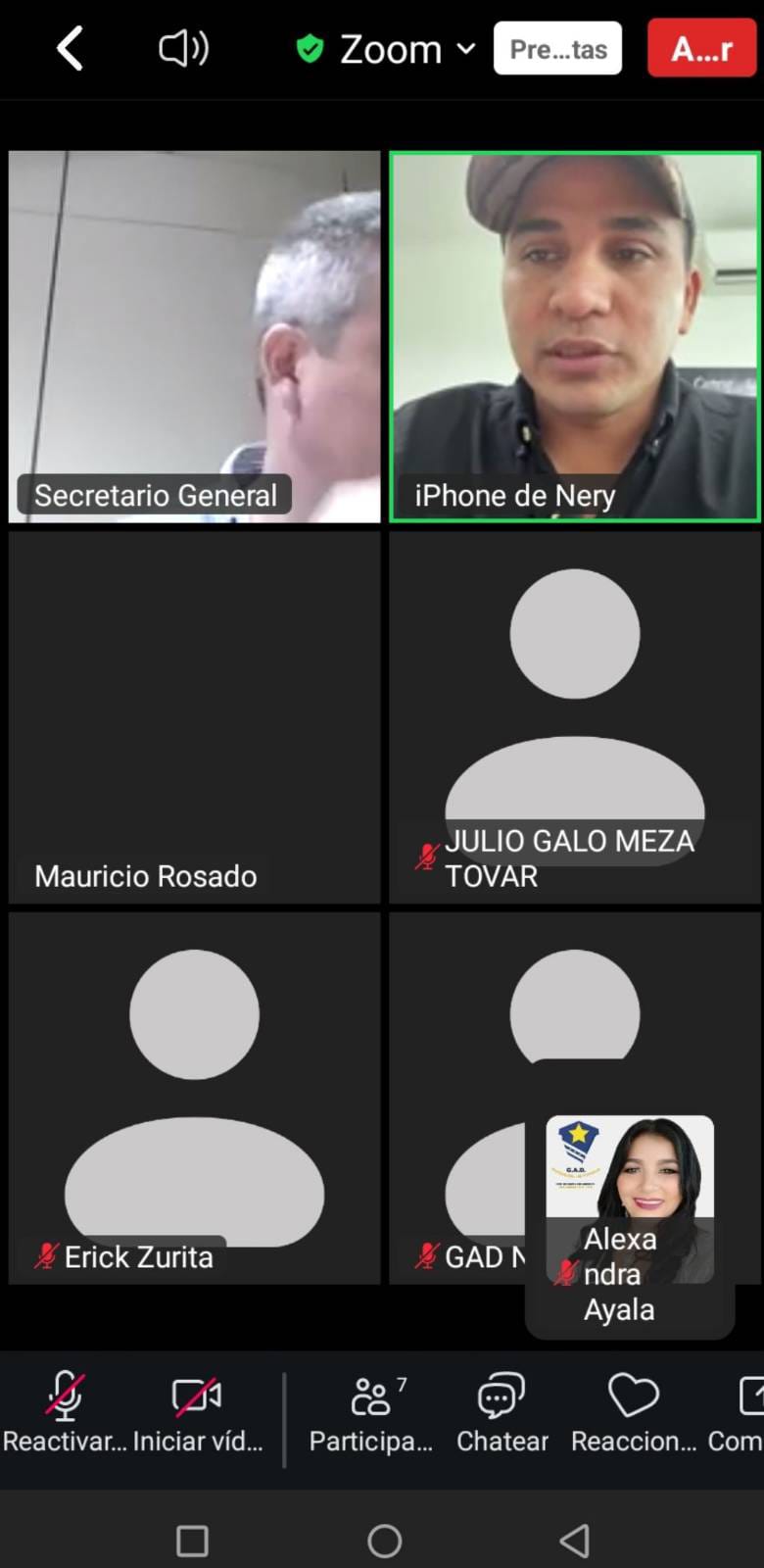Viewport: 764px width, 1568px height.
Task: Open the Chatear chat panel
Action: [x=501, y=1411]
